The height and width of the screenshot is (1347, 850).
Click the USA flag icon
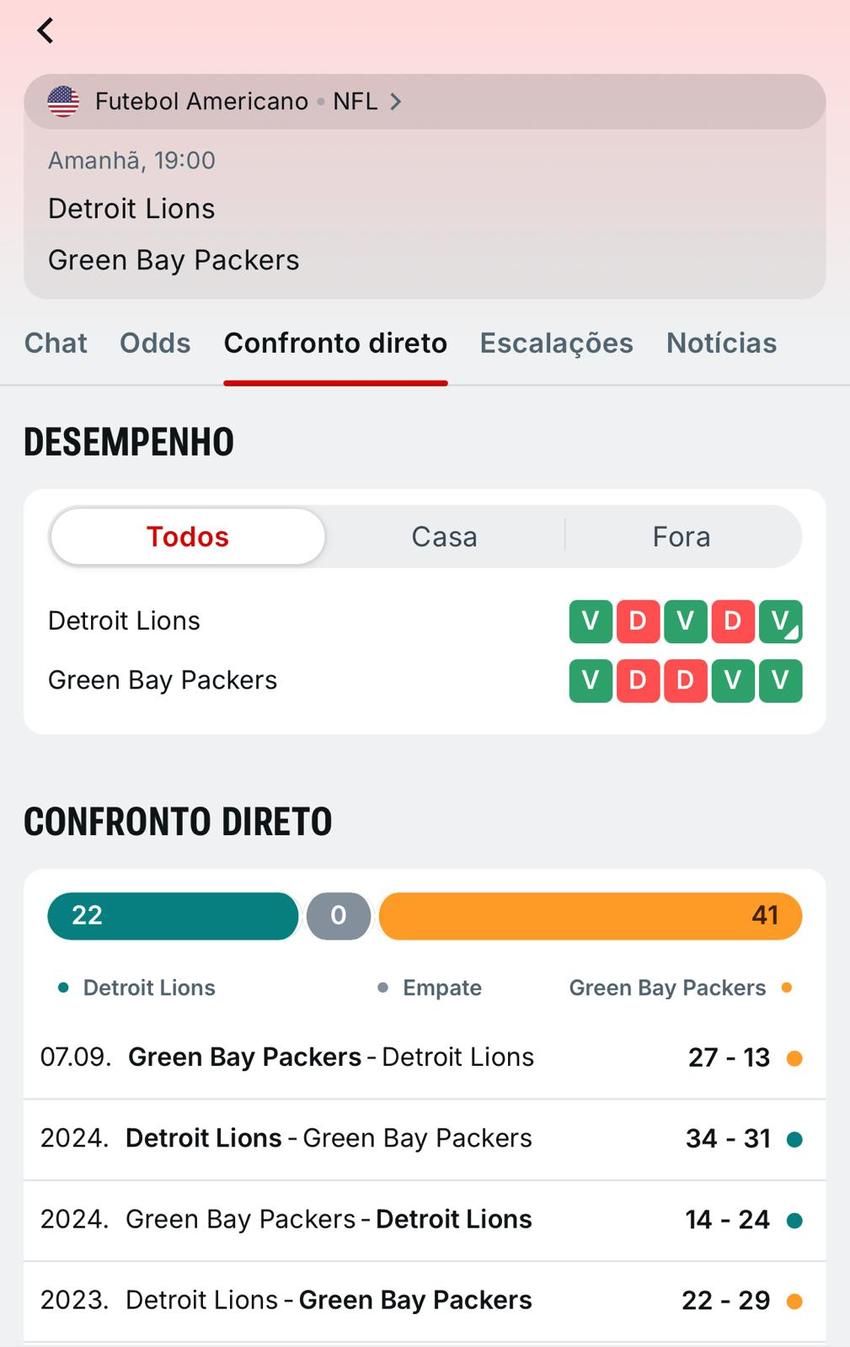click(63, 100)
